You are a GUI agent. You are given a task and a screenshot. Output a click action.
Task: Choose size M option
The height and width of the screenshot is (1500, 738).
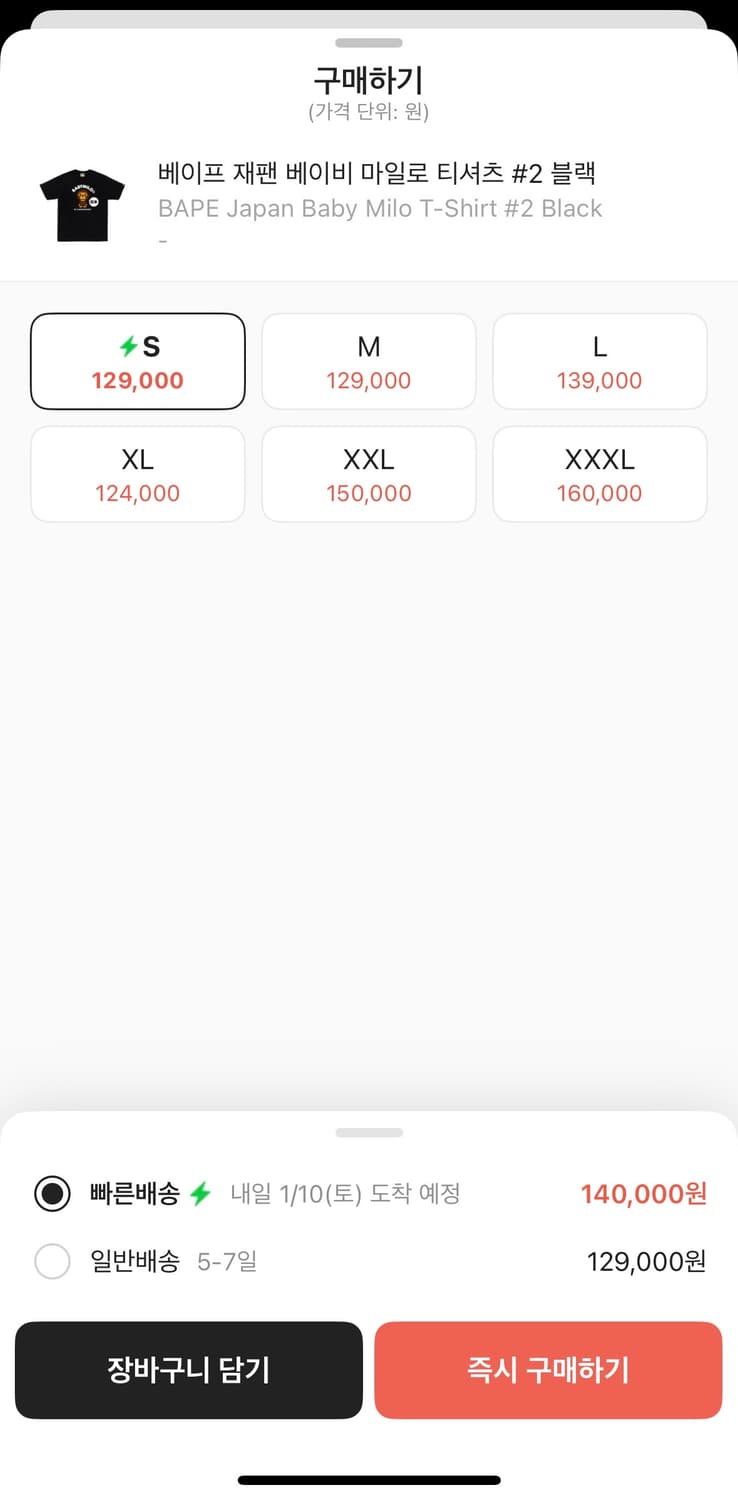pyautogui.click(x=368, y=362)
